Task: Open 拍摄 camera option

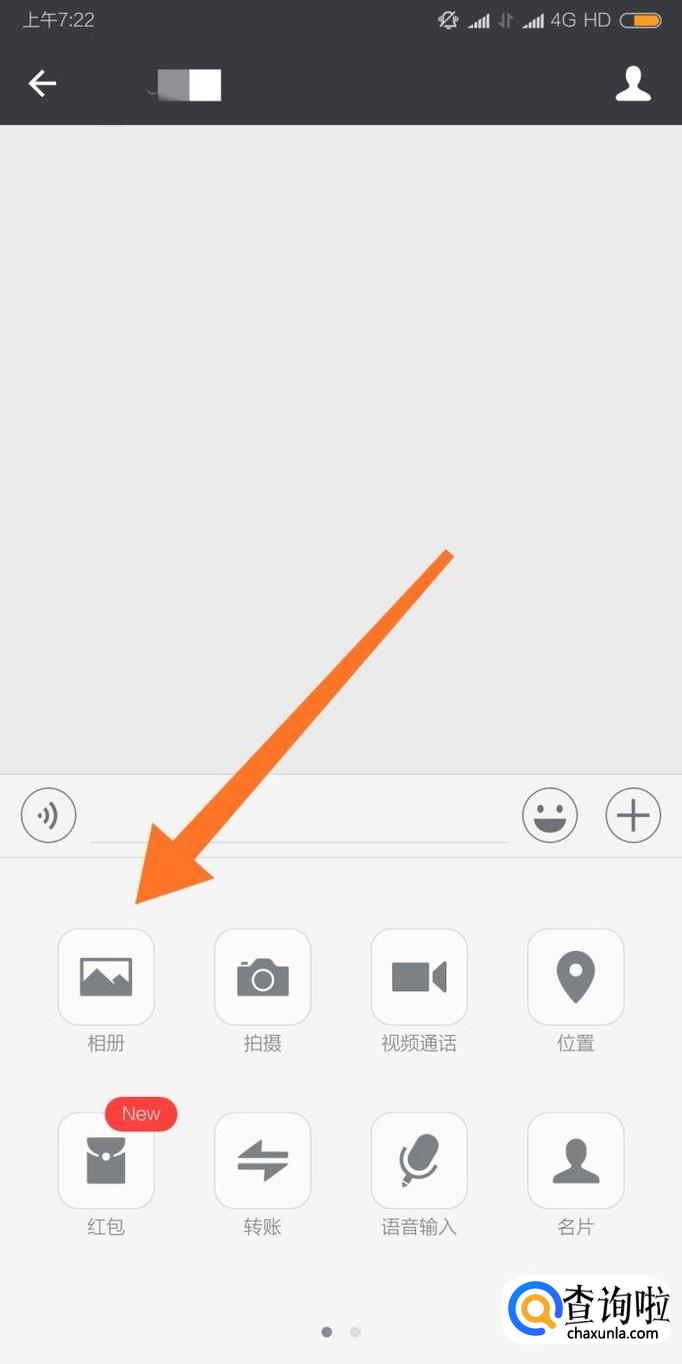Action: point(263,977)
